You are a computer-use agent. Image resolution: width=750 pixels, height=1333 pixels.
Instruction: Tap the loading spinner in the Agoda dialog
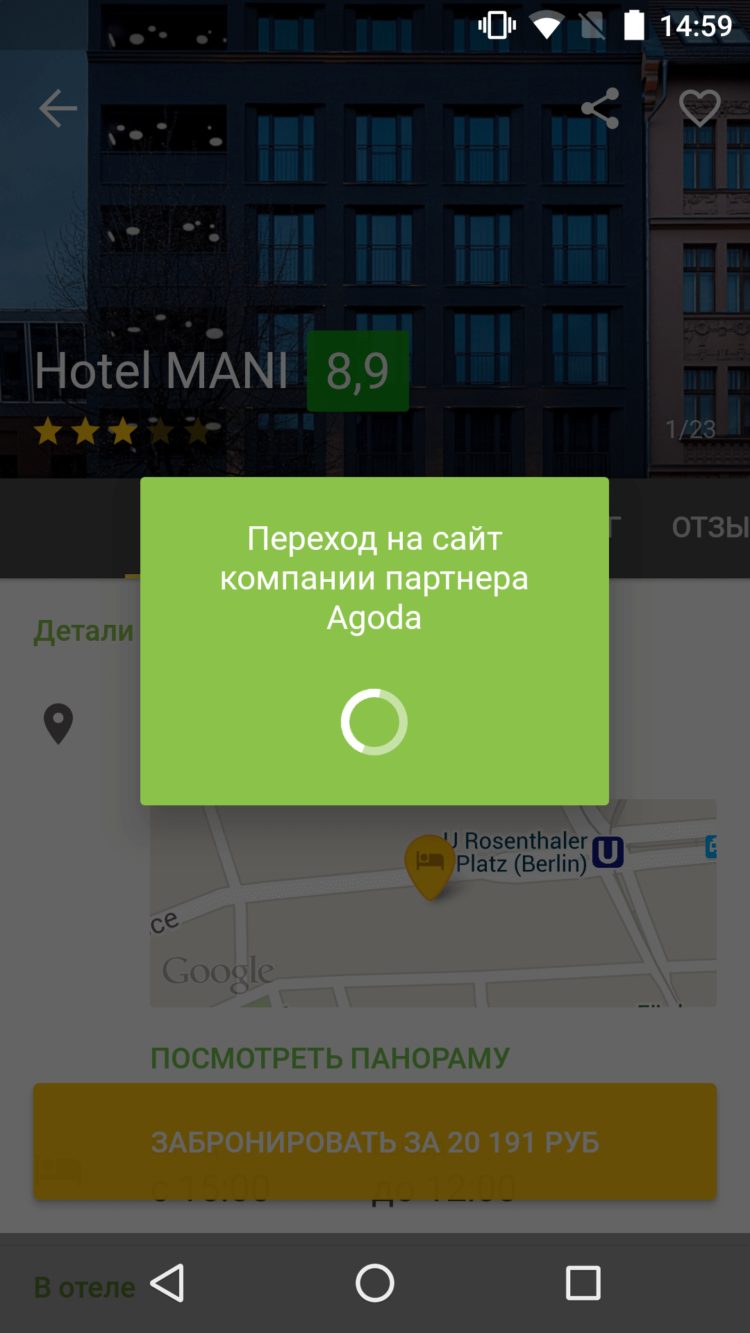click(374, 721)
